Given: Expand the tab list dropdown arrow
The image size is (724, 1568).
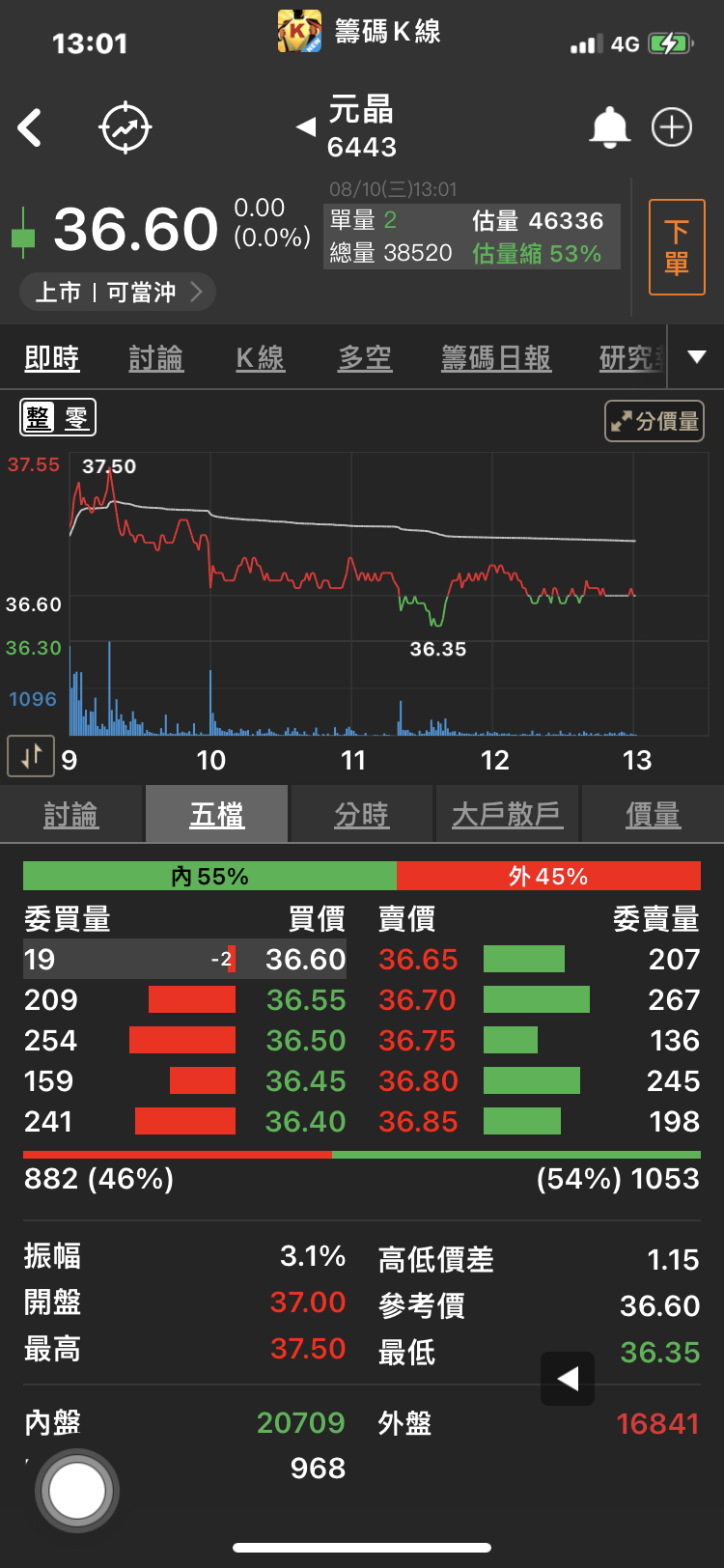Looking at the screenshot, I should tap(696, 357).
